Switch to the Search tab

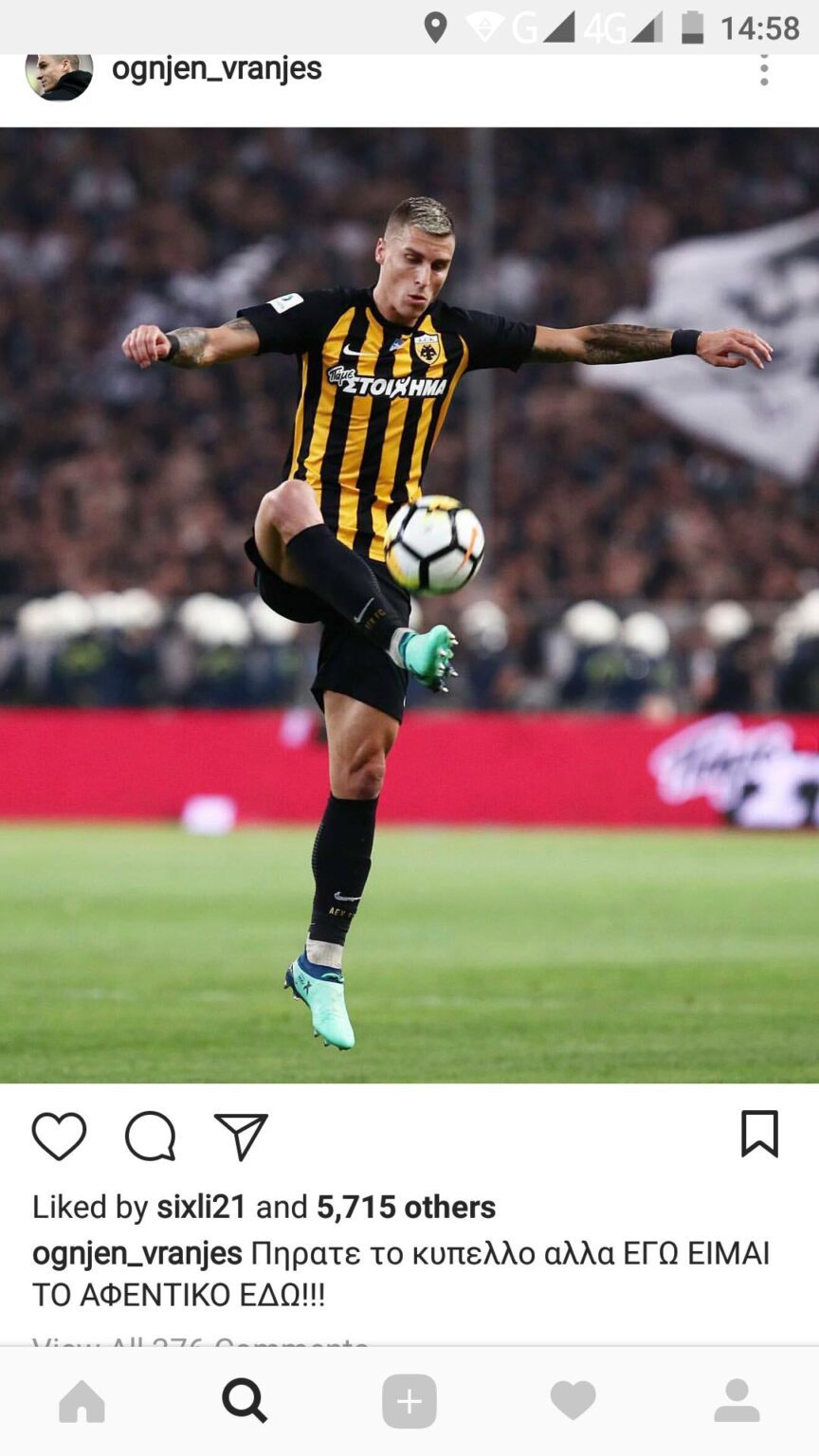click(x=245, y=1401)
